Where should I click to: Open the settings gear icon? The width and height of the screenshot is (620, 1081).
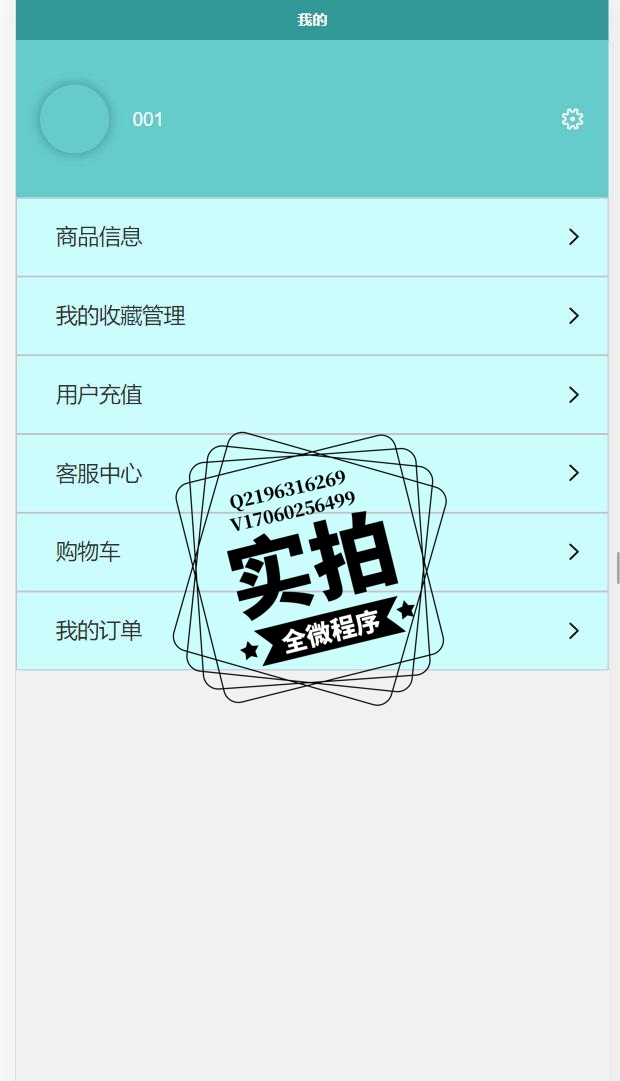[x=572, y=119]
